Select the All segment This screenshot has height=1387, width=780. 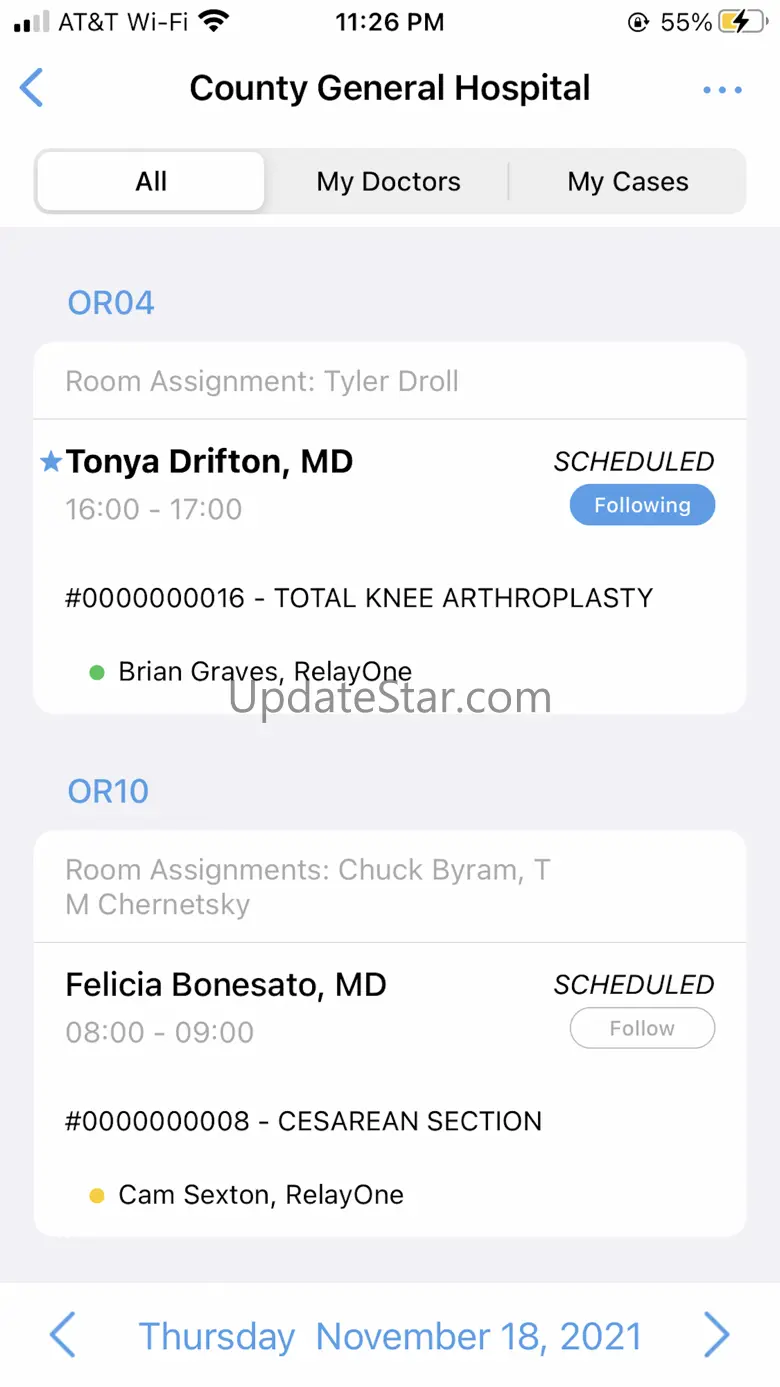[x=151, y=182]
